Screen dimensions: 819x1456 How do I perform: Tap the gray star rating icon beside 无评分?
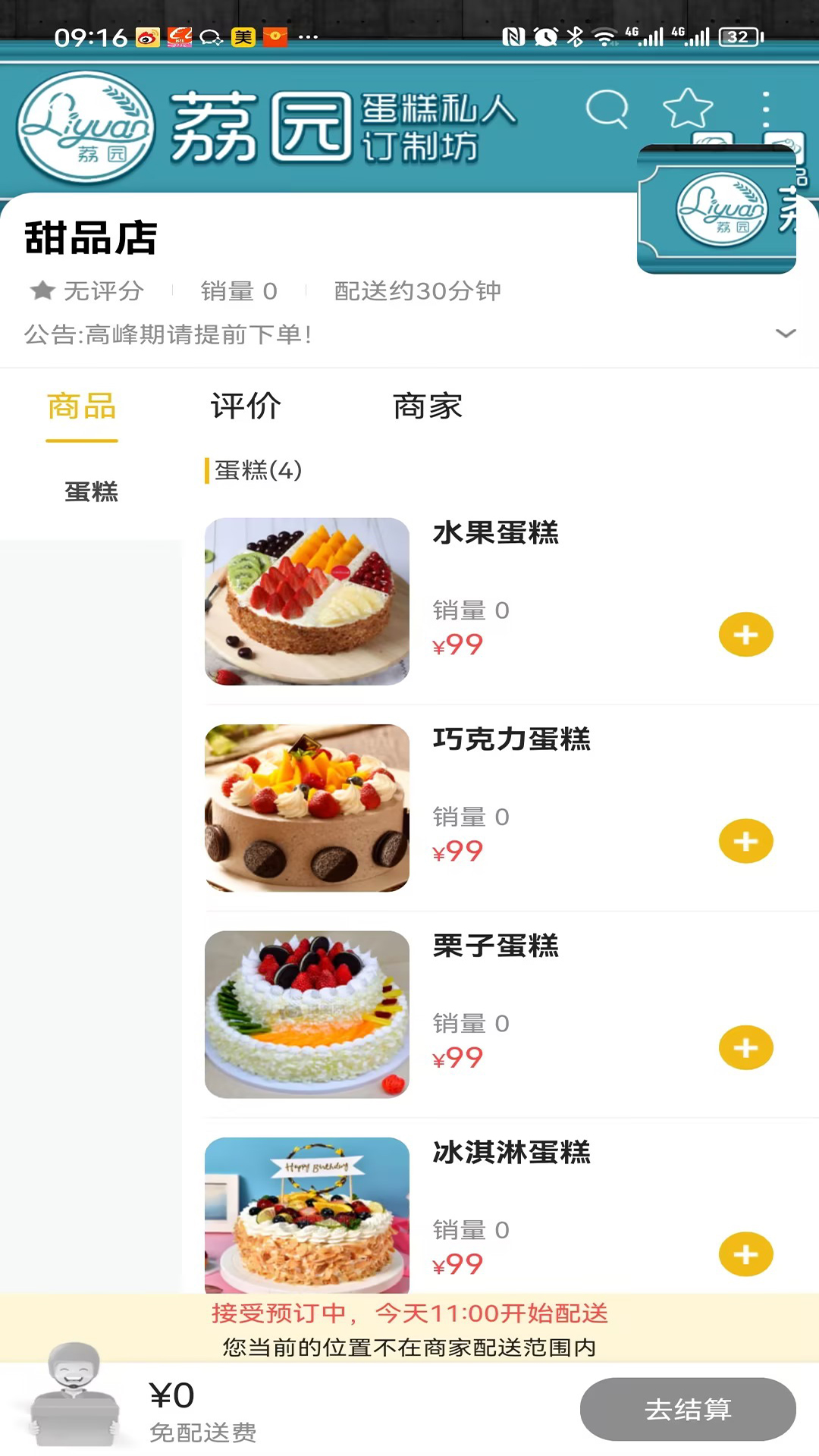click(42, 290)
